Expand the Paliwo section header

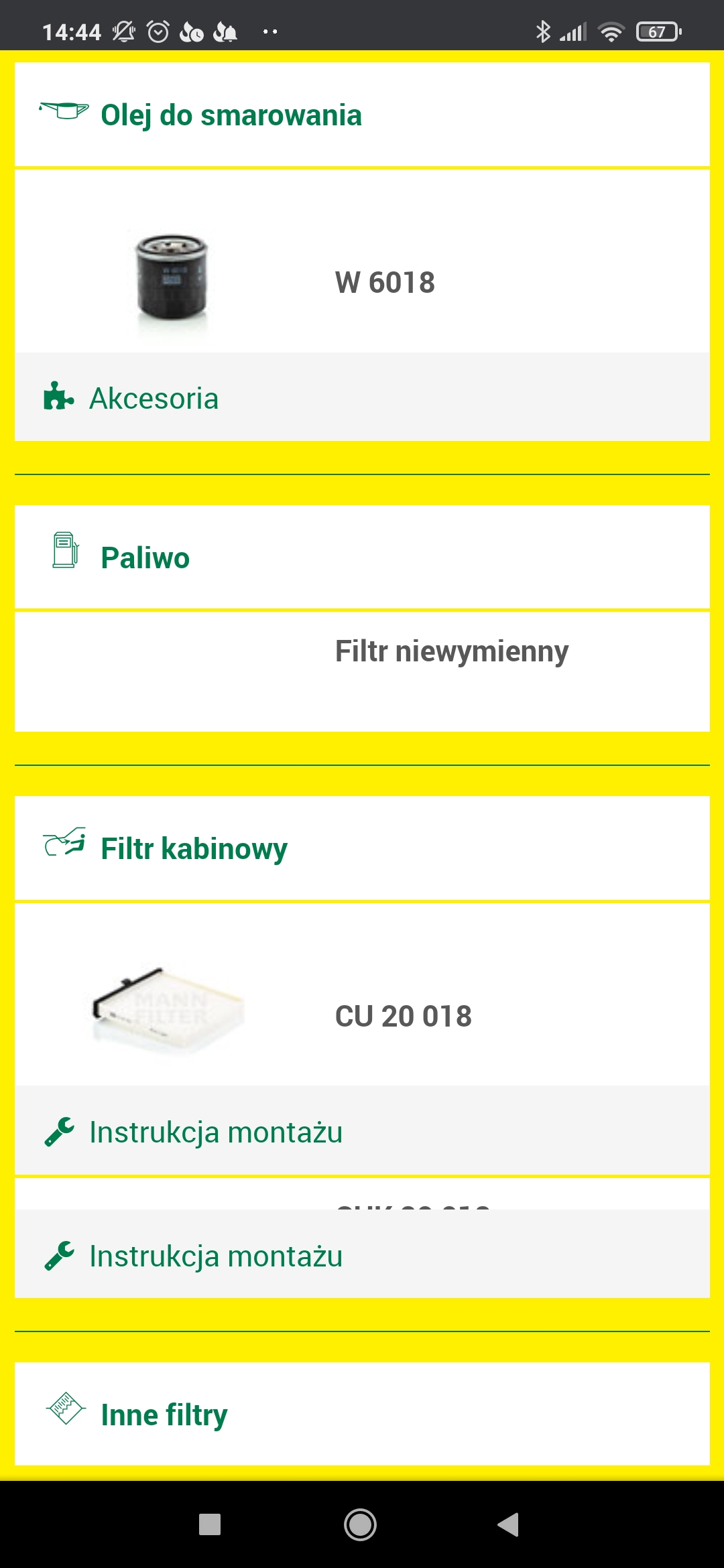(145, 558)
